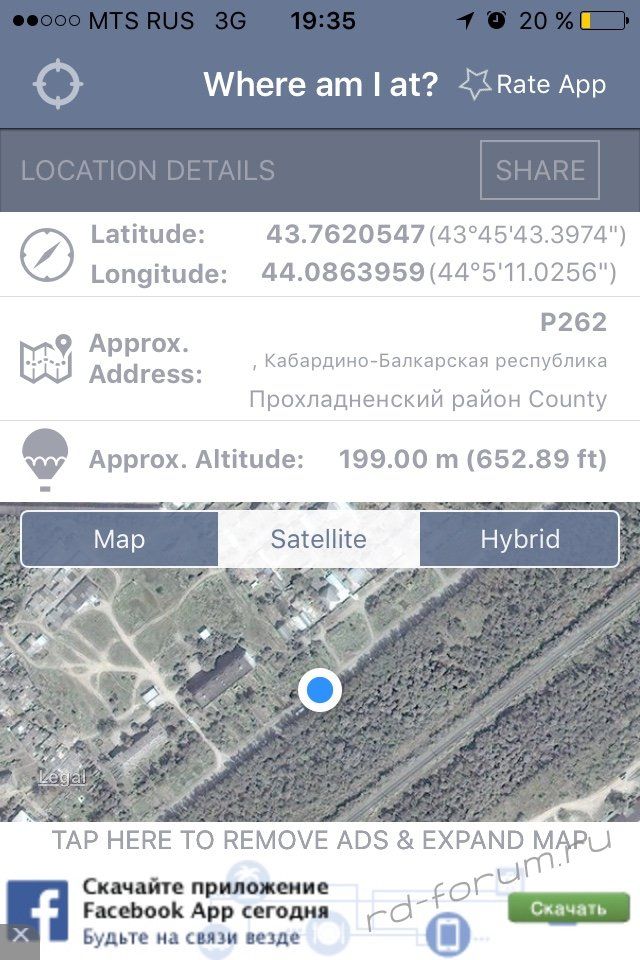The image size is (640, 960).
Task: Switch to the Map view
Action: pos(120,540)
